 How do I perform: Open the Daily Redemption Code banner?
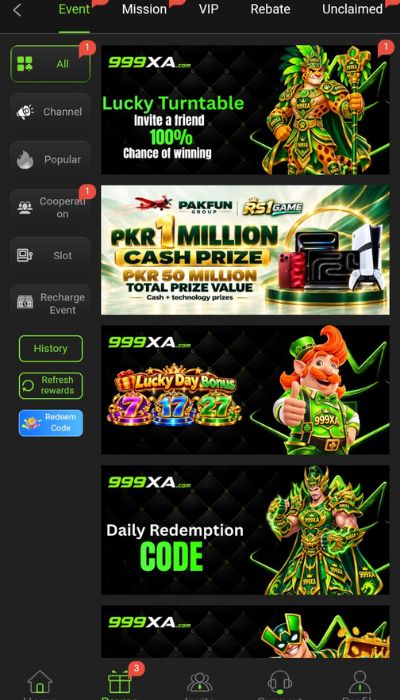[245, 530]
